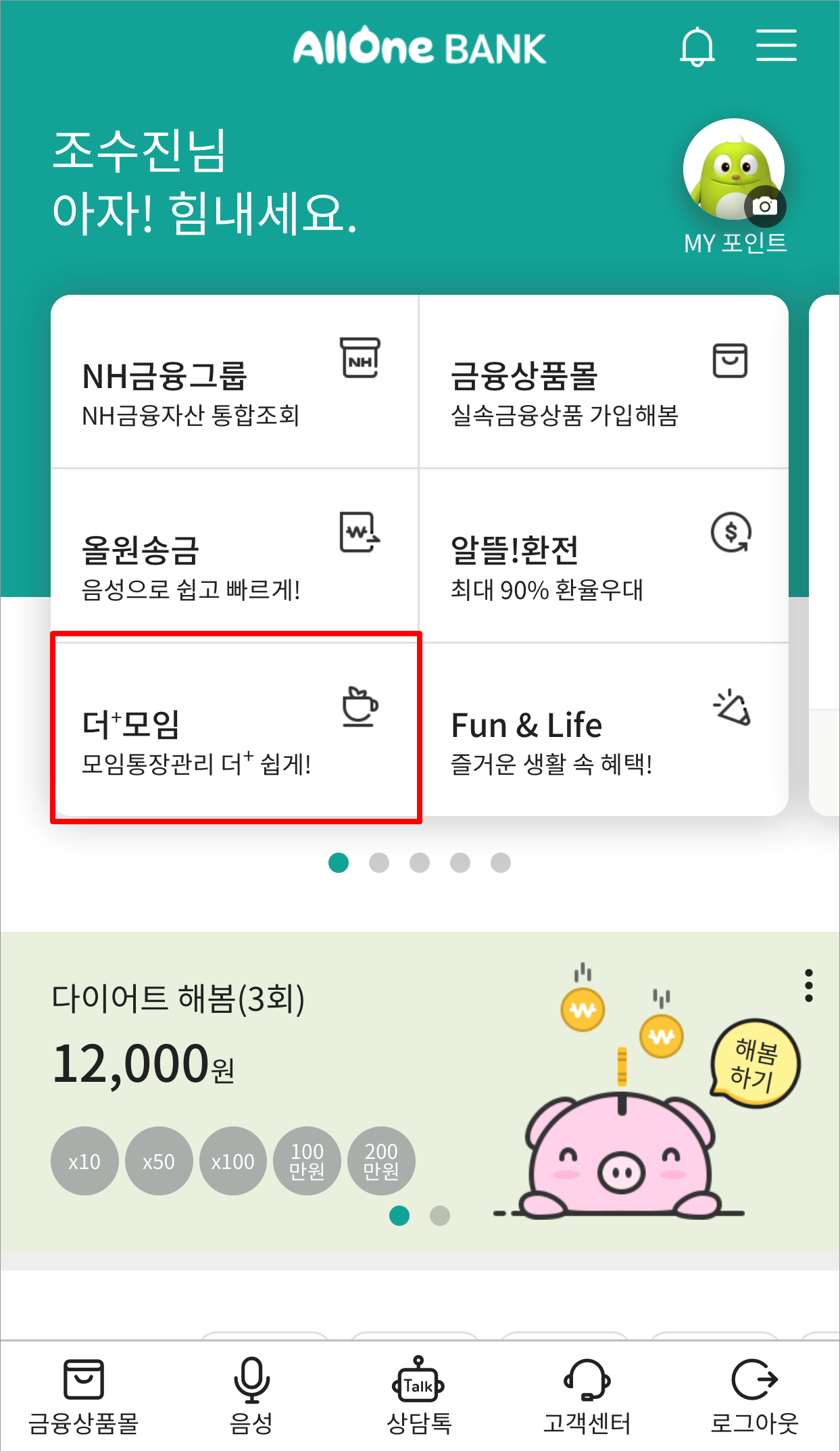The width and height of the screenshot is (840, 1451).
Task: Select the fifth carousel navigation dot
Action: (x=501, y=863)
